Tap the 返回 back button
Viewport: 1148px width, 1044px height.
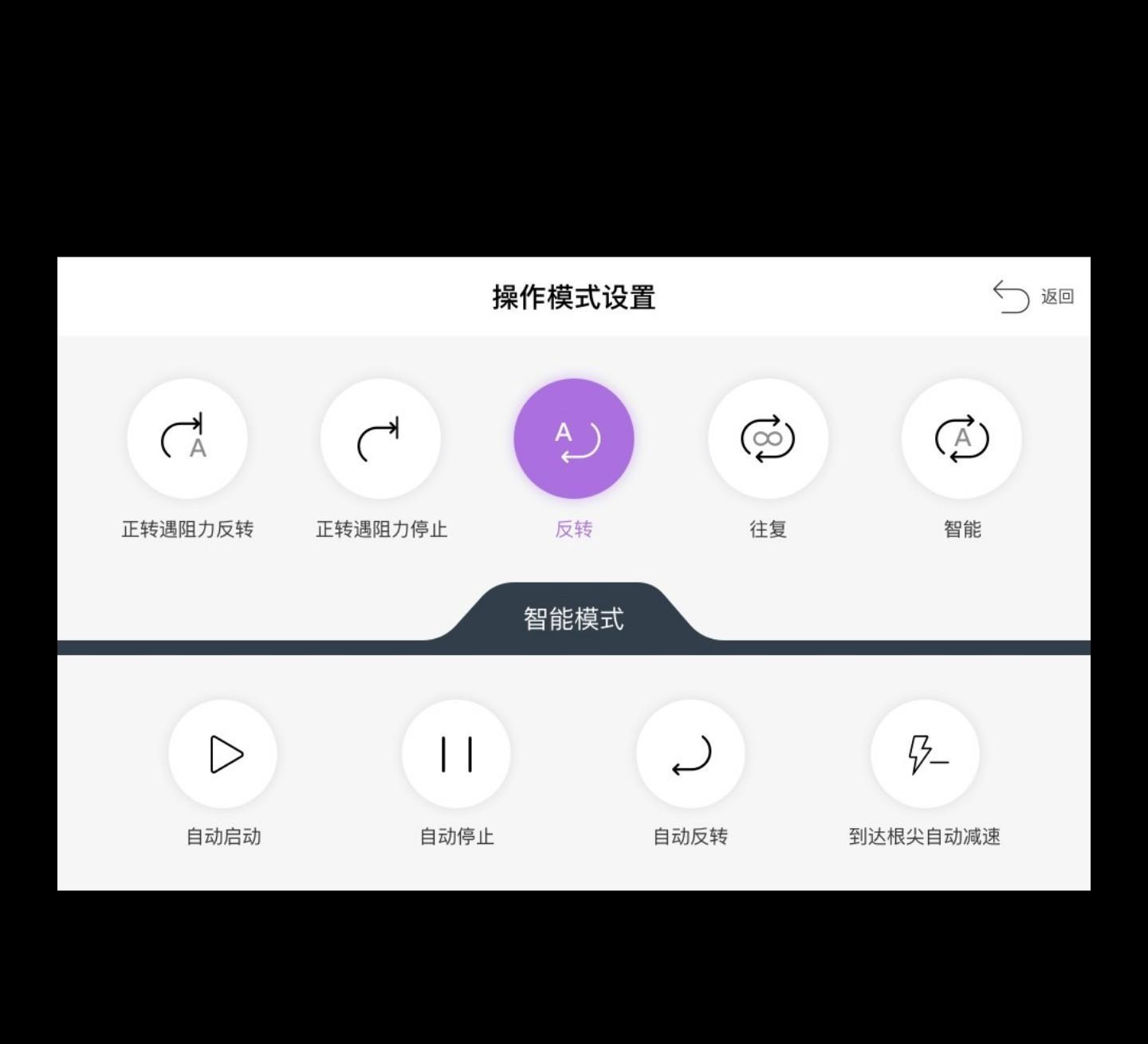1033,296
